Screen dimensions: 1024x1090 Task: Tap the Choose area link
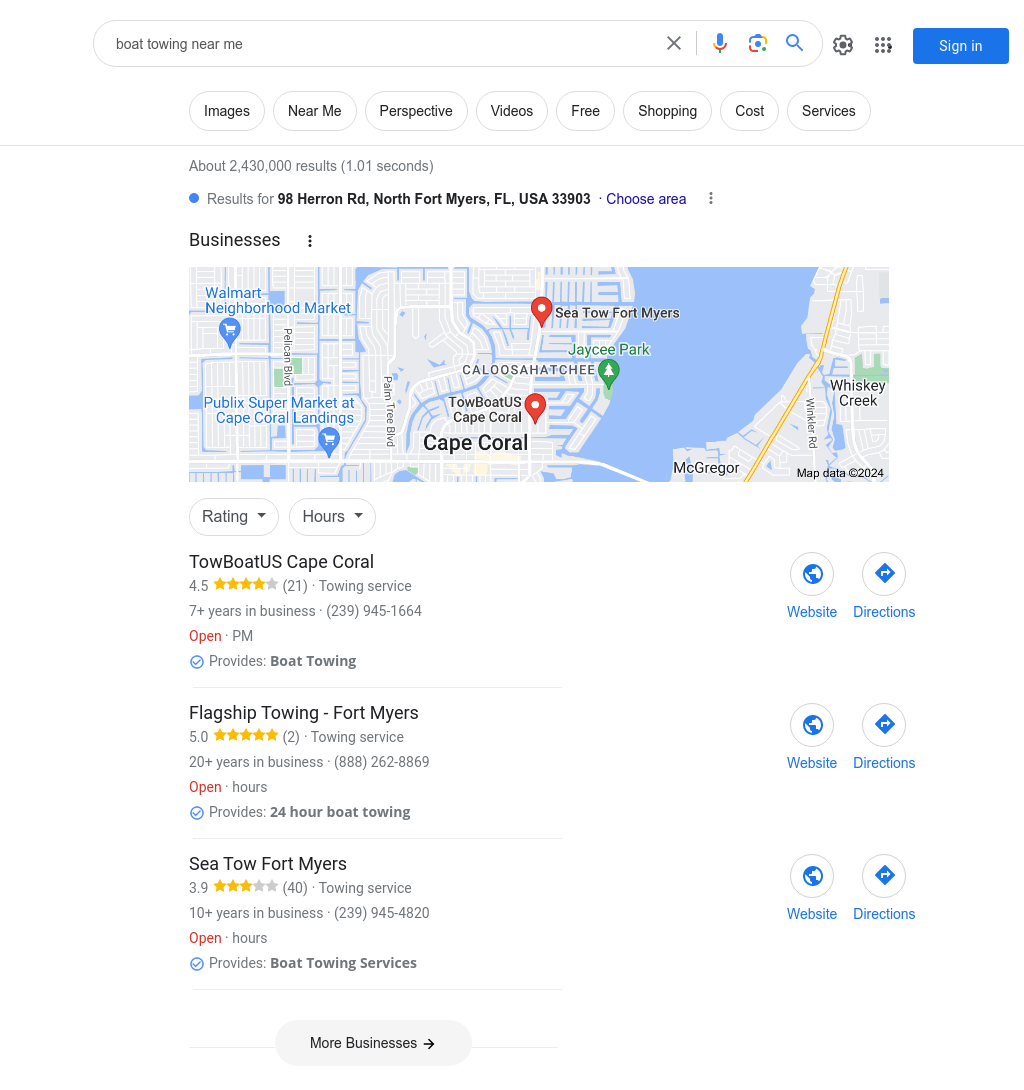click(x=646, y=199)
